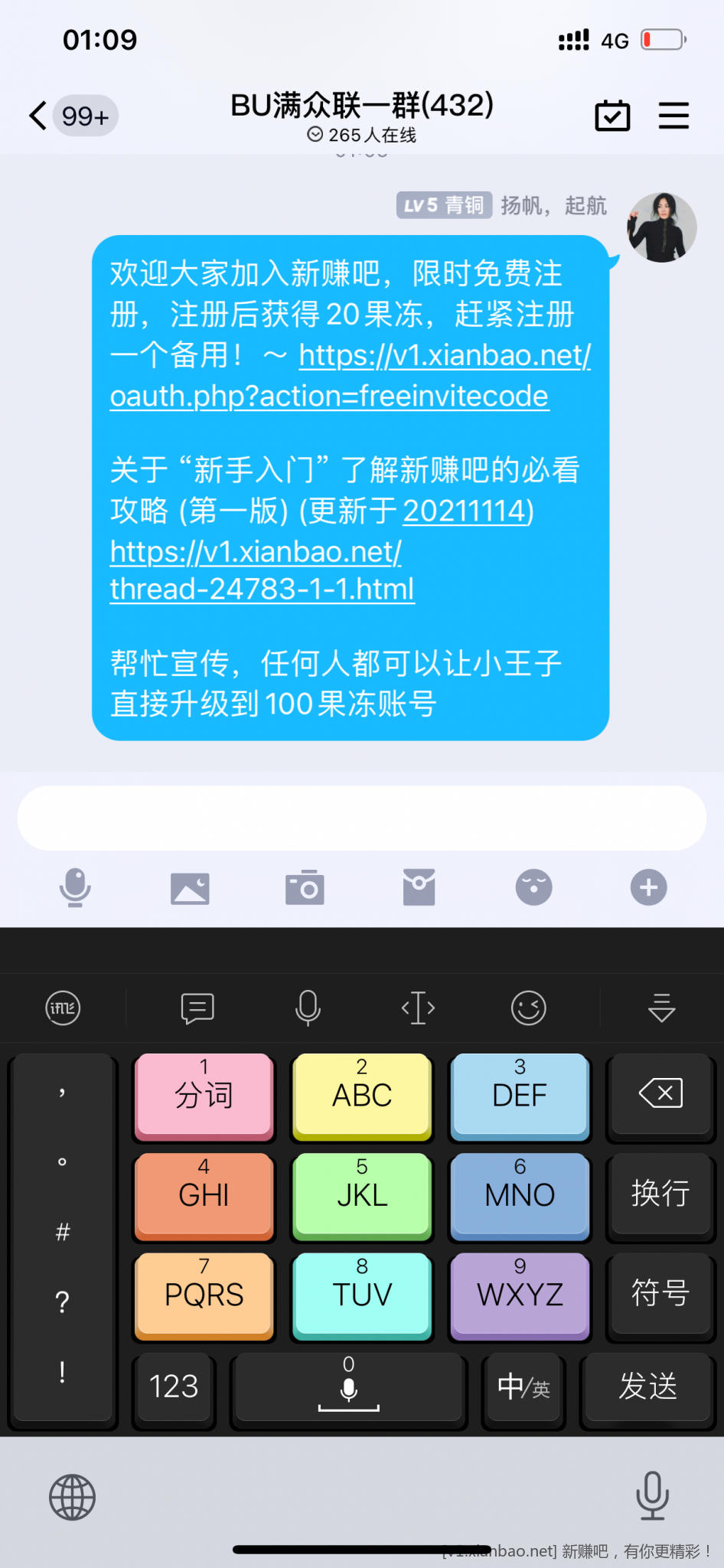The height and width of the screenshot is (1568, 724).
Task: Record a voice message
Action: coord(75,888)
